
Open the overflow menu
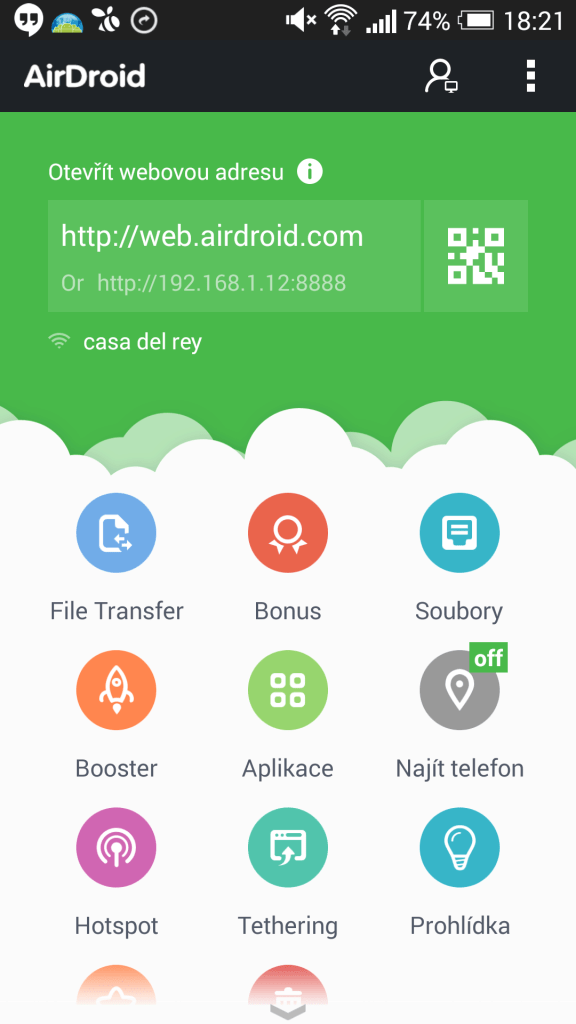[x=530, y=76]
